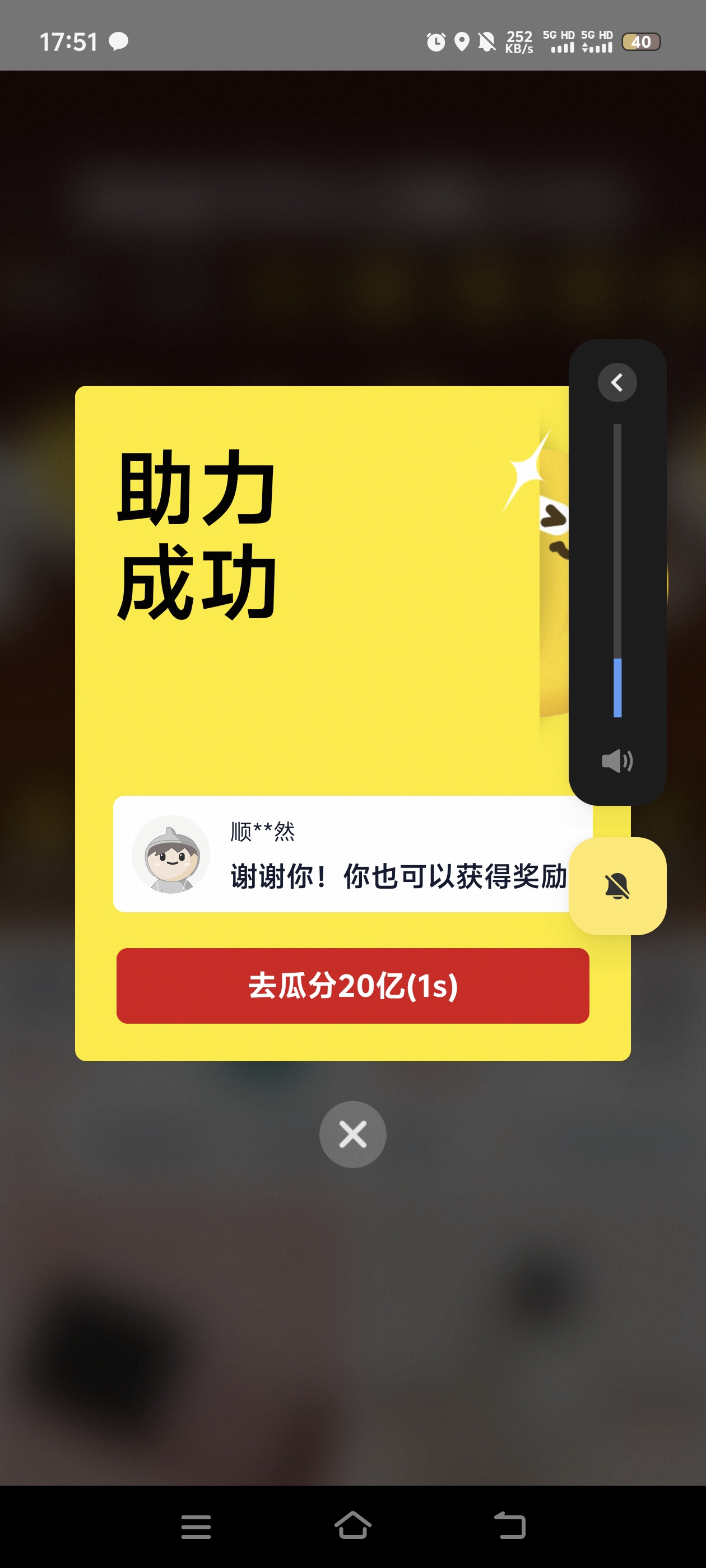Tap the media volume slider
The image size is (706, 1568).
tap(616, 570)
